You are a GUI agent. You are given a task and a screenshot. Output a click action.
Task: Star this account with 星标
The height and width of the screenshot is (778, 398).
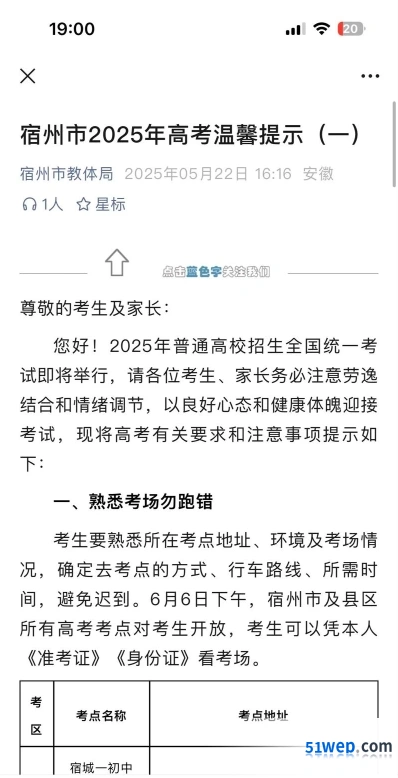(101, 204)
